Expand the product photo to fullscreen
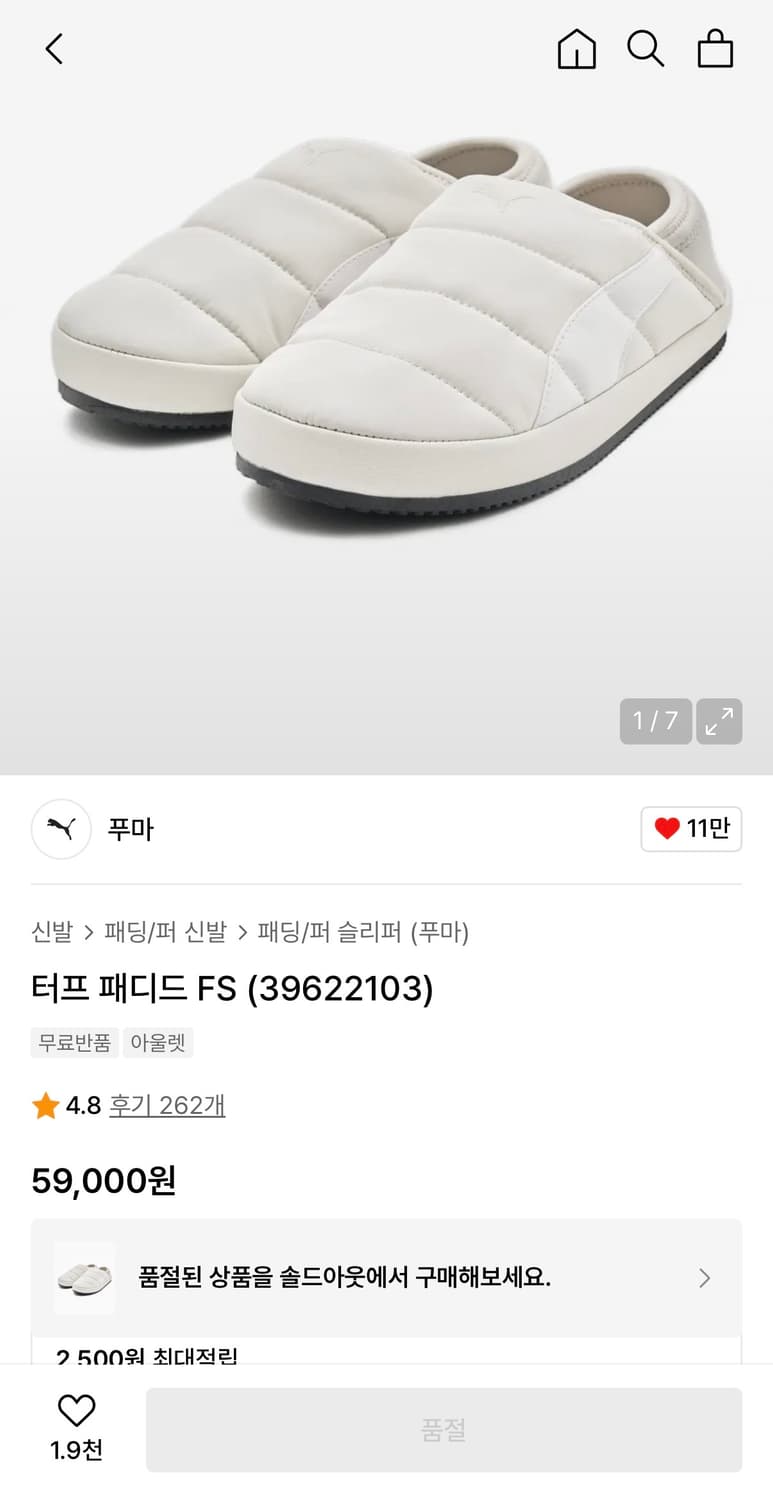 [719, 721]
